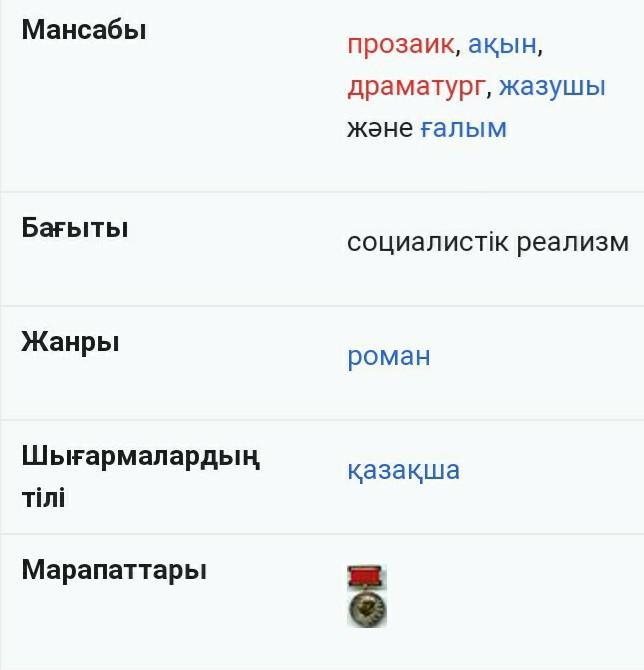
Task: Follow the red 'драматург' link
Action: pyautogui.click(x=416, y=86)
